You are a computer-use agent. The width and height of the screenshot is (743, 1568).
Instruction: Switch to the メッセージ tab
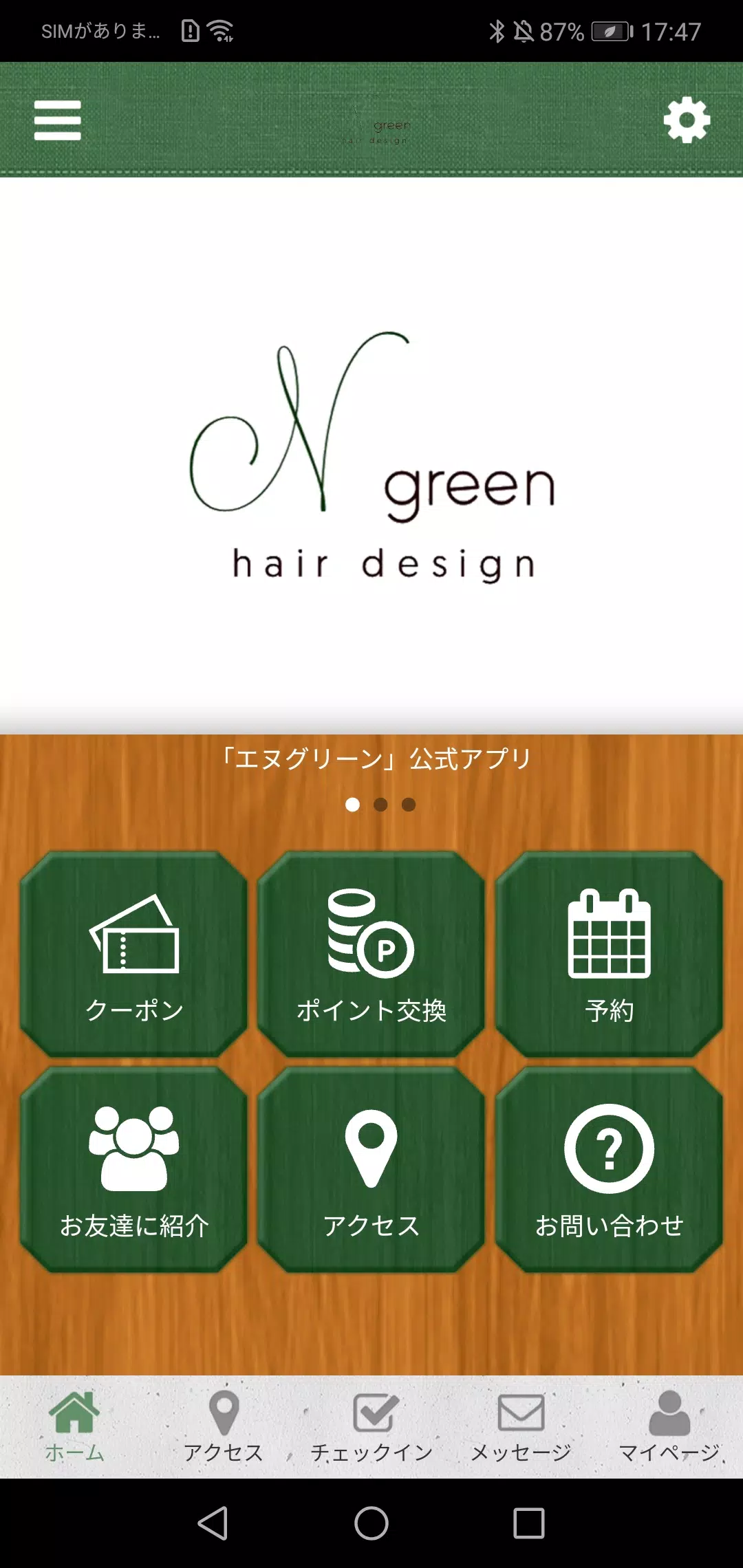520,1427
